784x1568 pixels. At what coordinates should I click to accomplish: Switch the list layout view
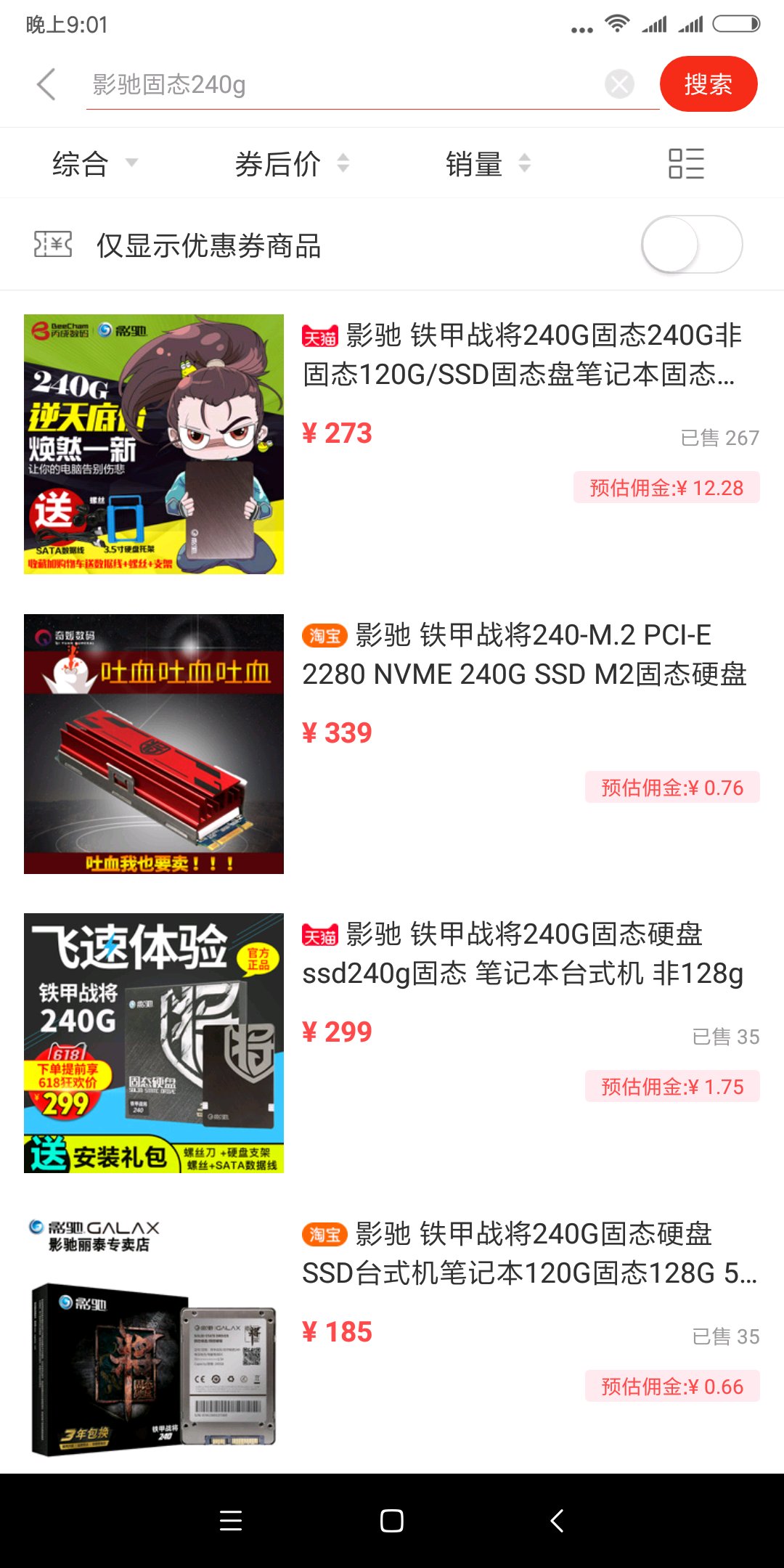click(x=686, y=164)
